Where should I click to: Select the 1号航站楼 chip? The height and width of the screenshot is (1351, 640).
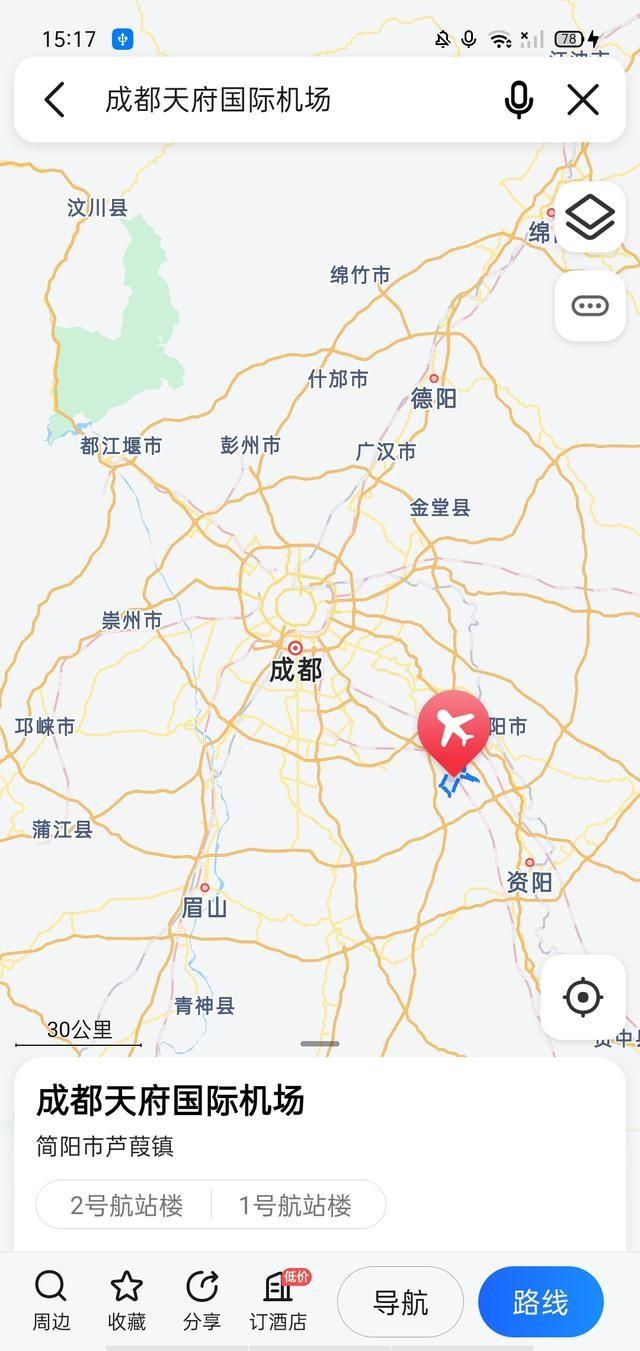[x=295, y=1205]
